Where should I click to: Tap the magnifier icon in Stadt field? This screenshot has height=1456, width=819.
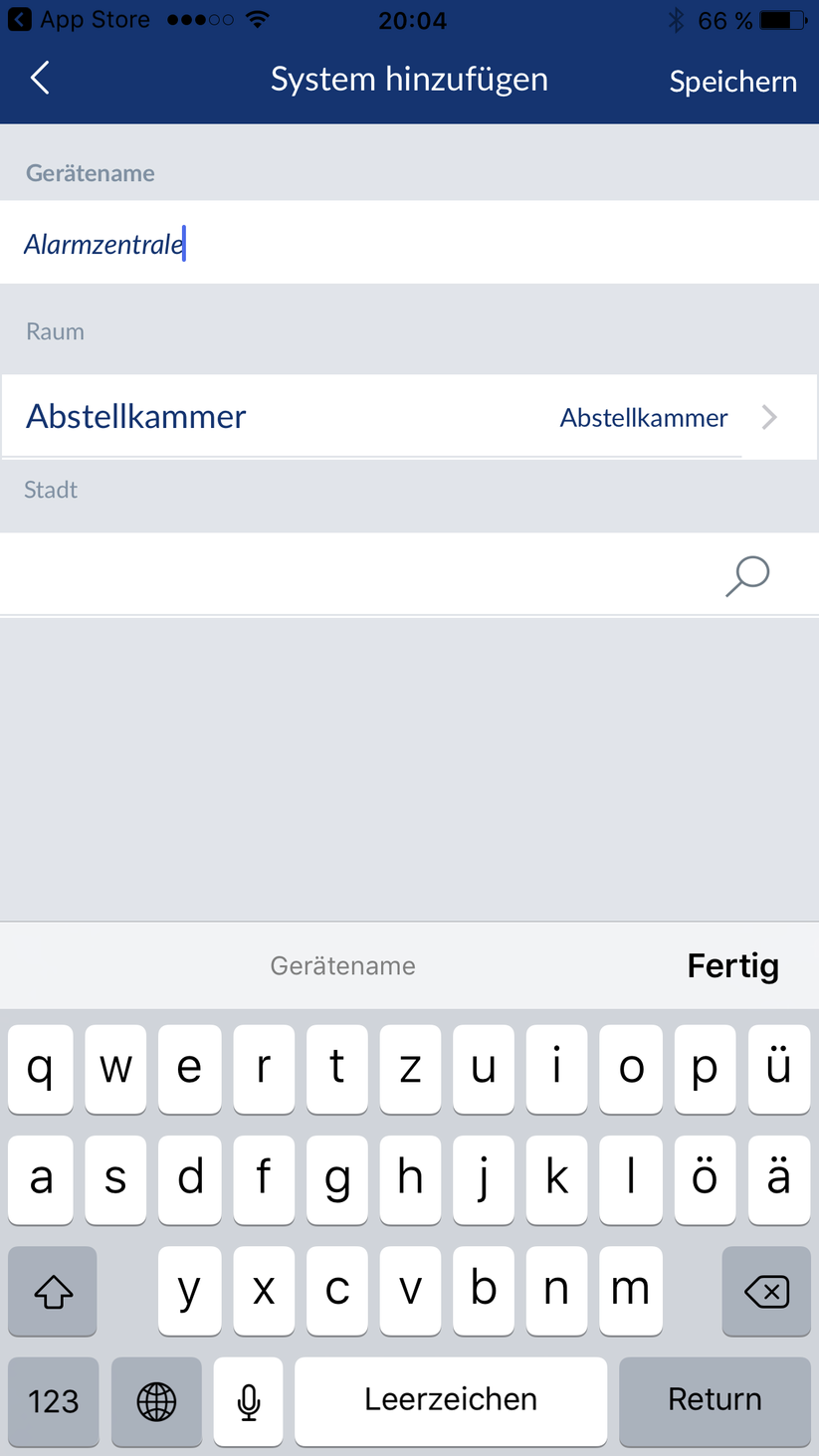747,575
